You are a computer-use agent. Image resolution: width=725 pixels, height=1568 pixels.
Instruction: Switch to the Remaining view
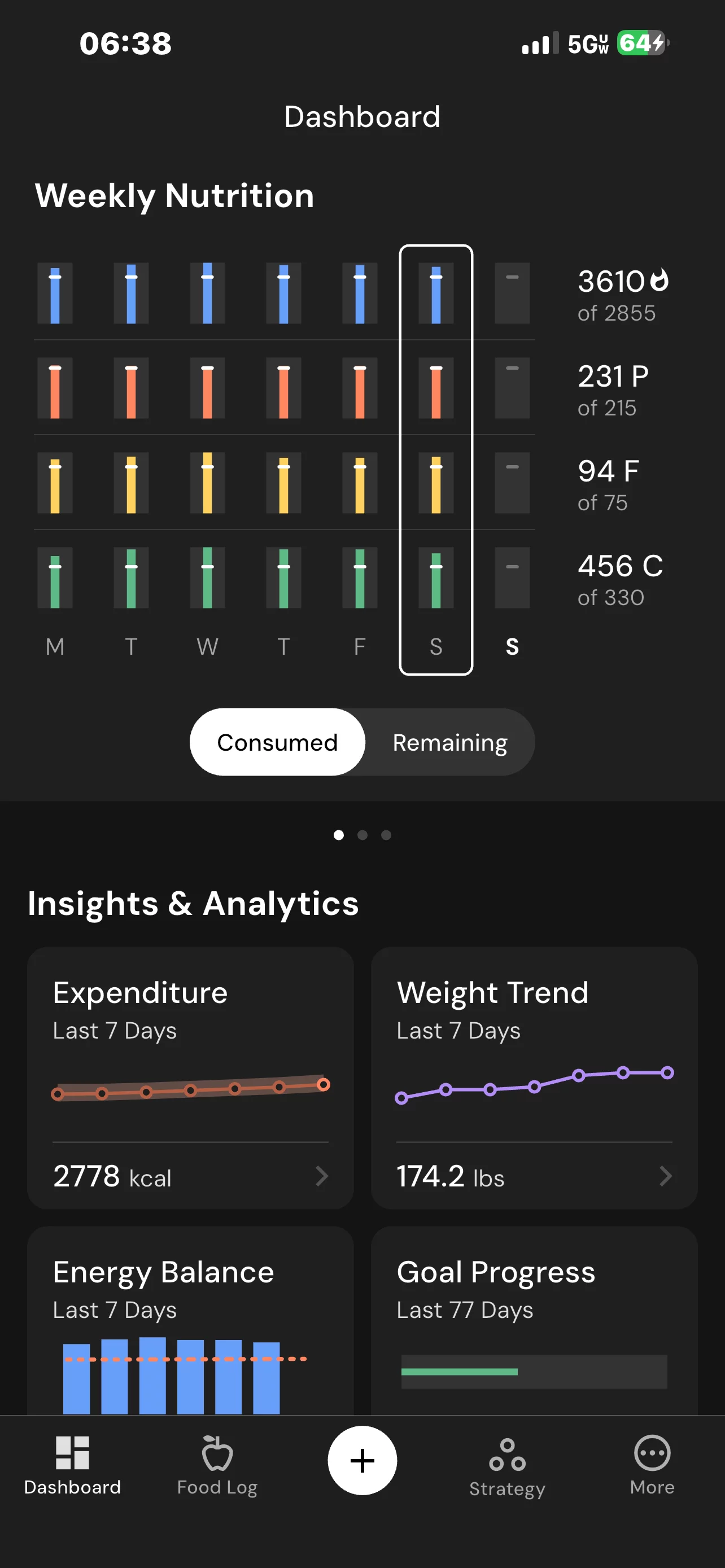(449, 742)
